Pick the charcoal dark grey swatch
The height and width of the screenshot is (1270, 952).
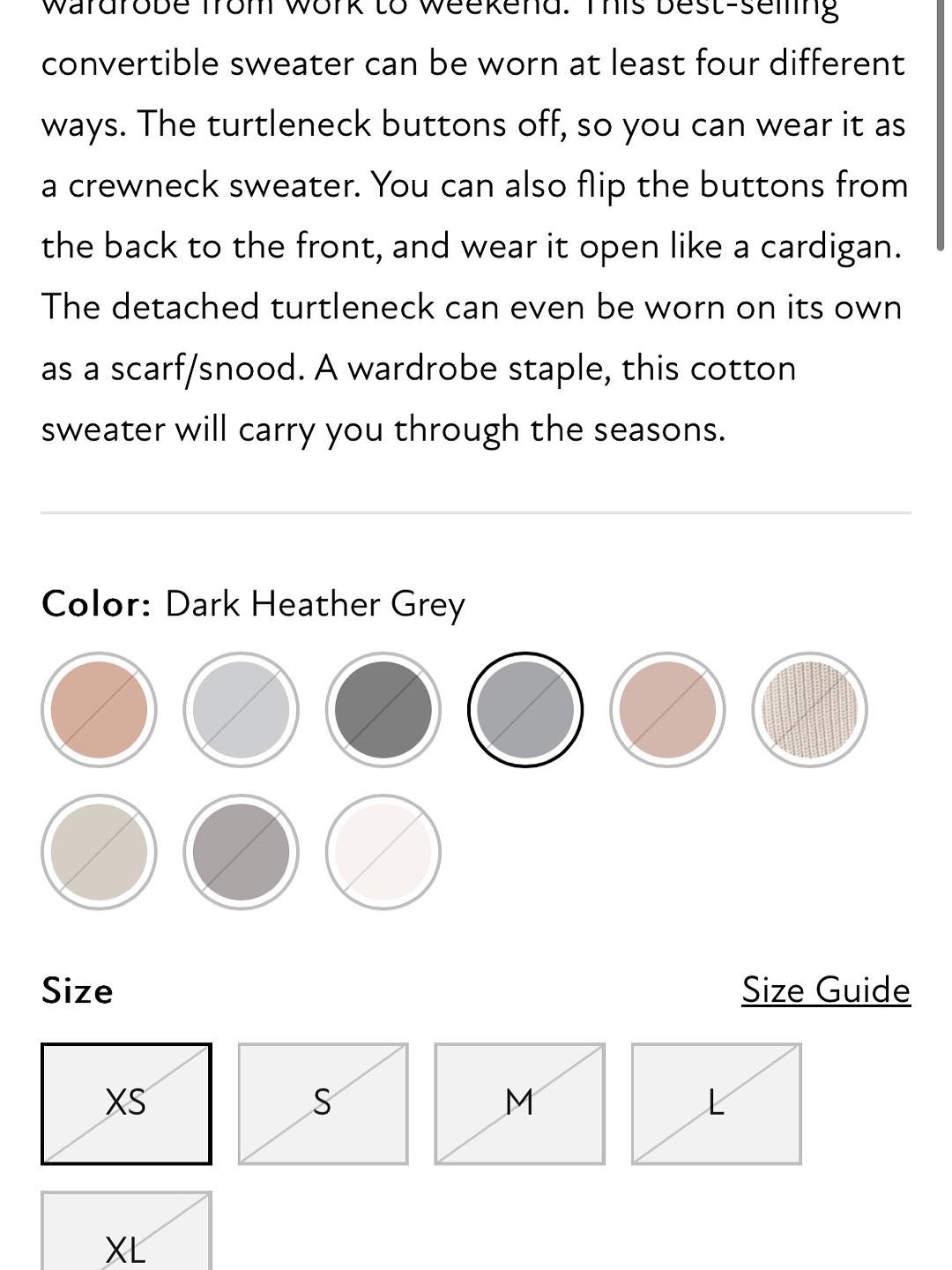[383, 710]
